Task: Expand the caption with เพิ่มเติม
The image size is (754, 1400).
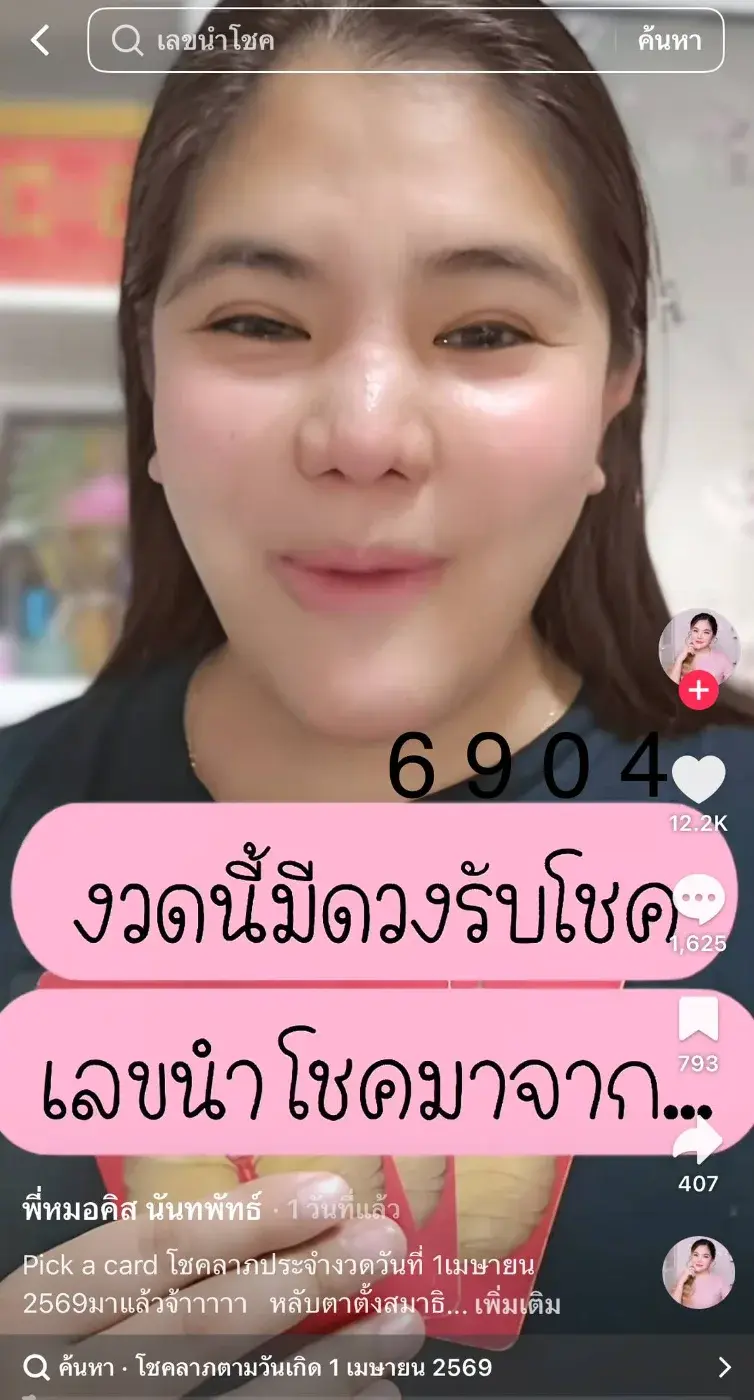Action: click(517, 1305)
